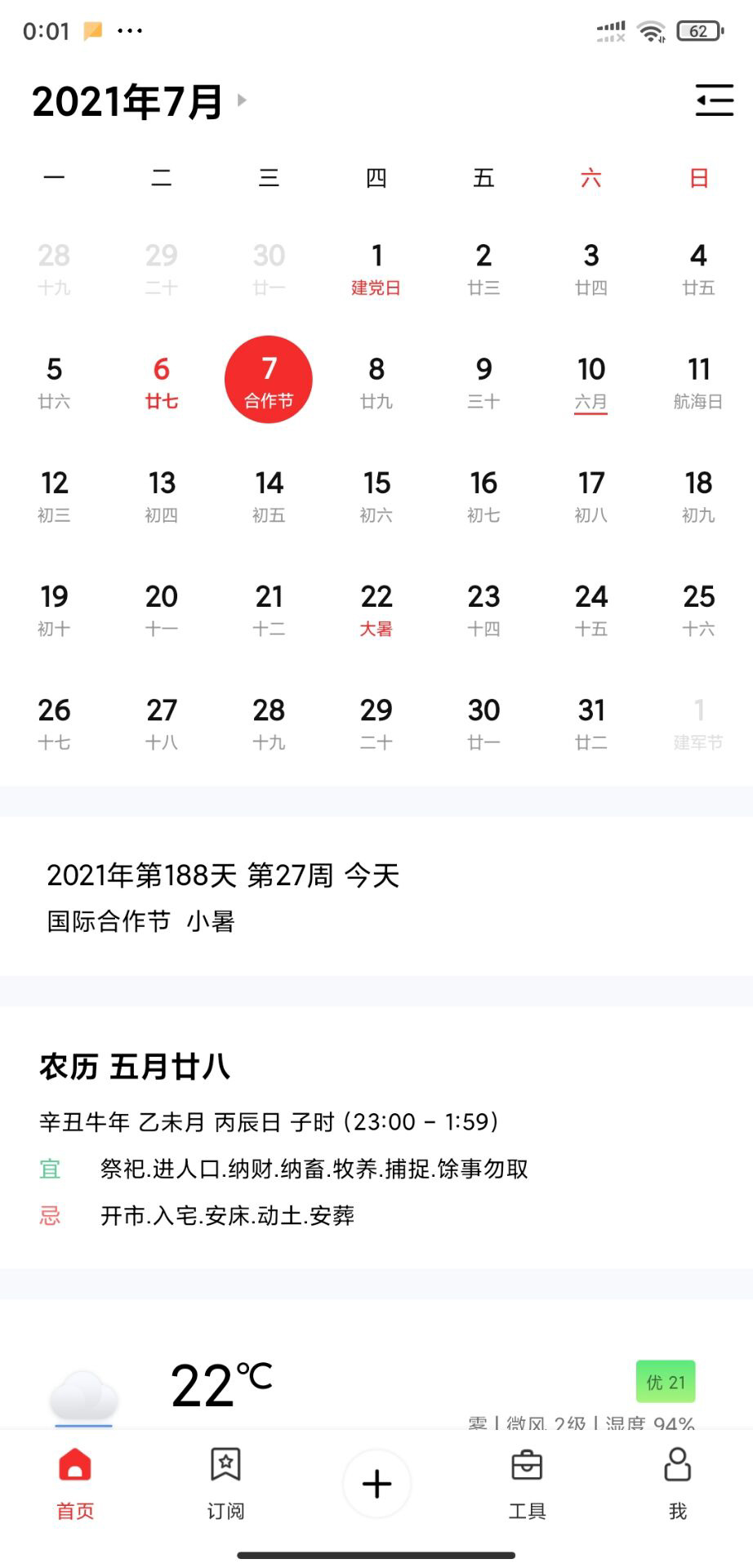Select grayed-out June 28

[x=54, y=268]
